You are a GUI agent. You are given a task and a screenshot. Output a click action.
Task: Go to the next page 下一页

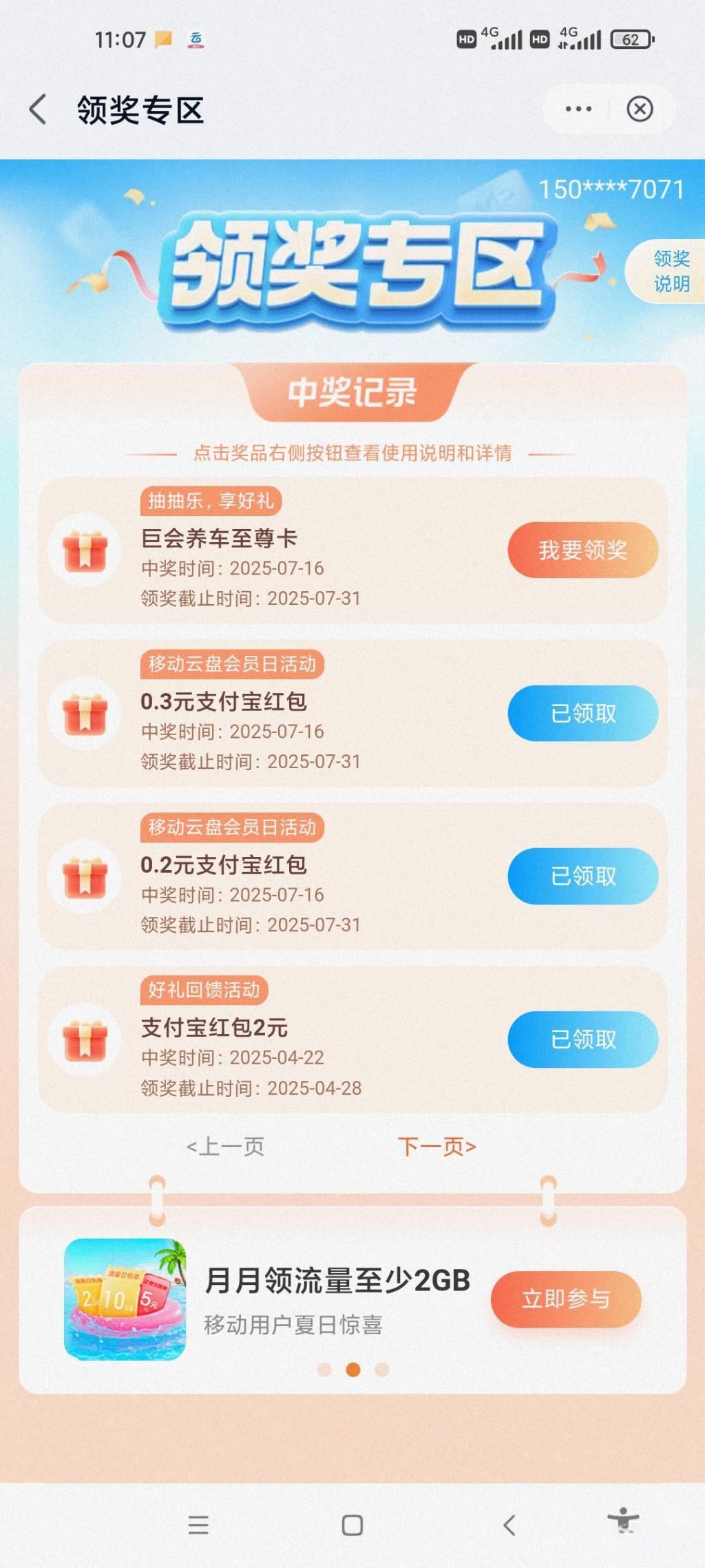point(437,1146)
